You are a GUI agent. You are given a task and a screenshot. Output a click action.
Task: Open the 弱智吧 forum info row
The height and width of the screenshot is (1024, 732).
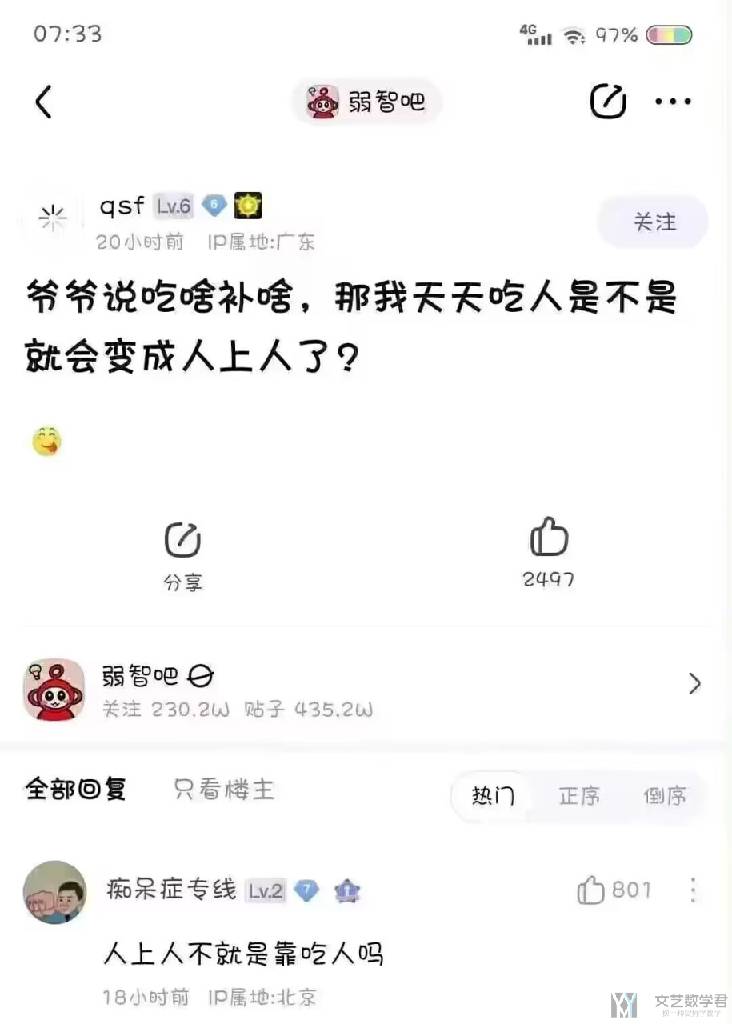366,689
